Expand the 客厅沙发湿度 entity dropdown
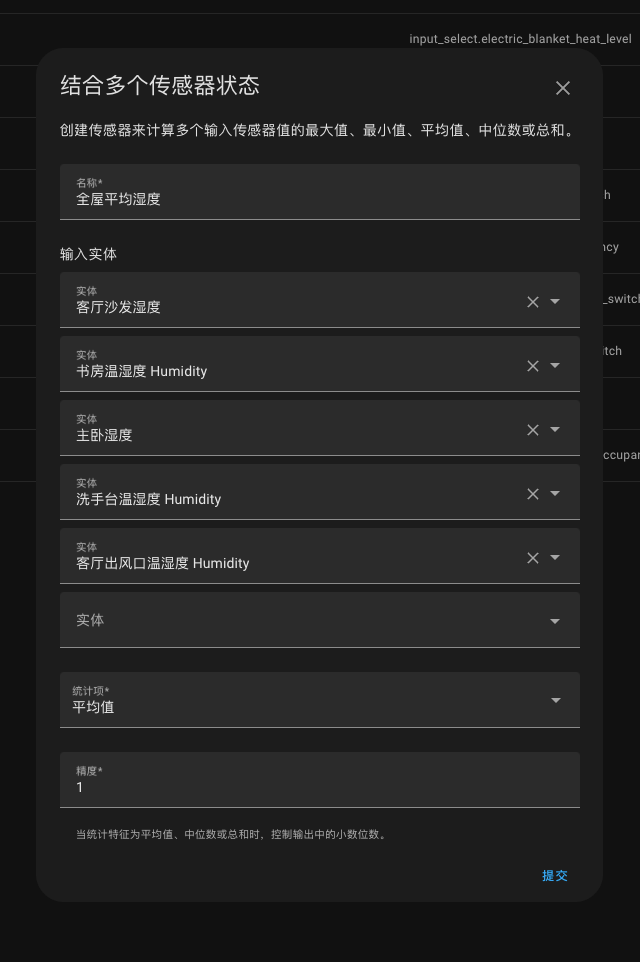The image size is (640, 962). point(556,302)
